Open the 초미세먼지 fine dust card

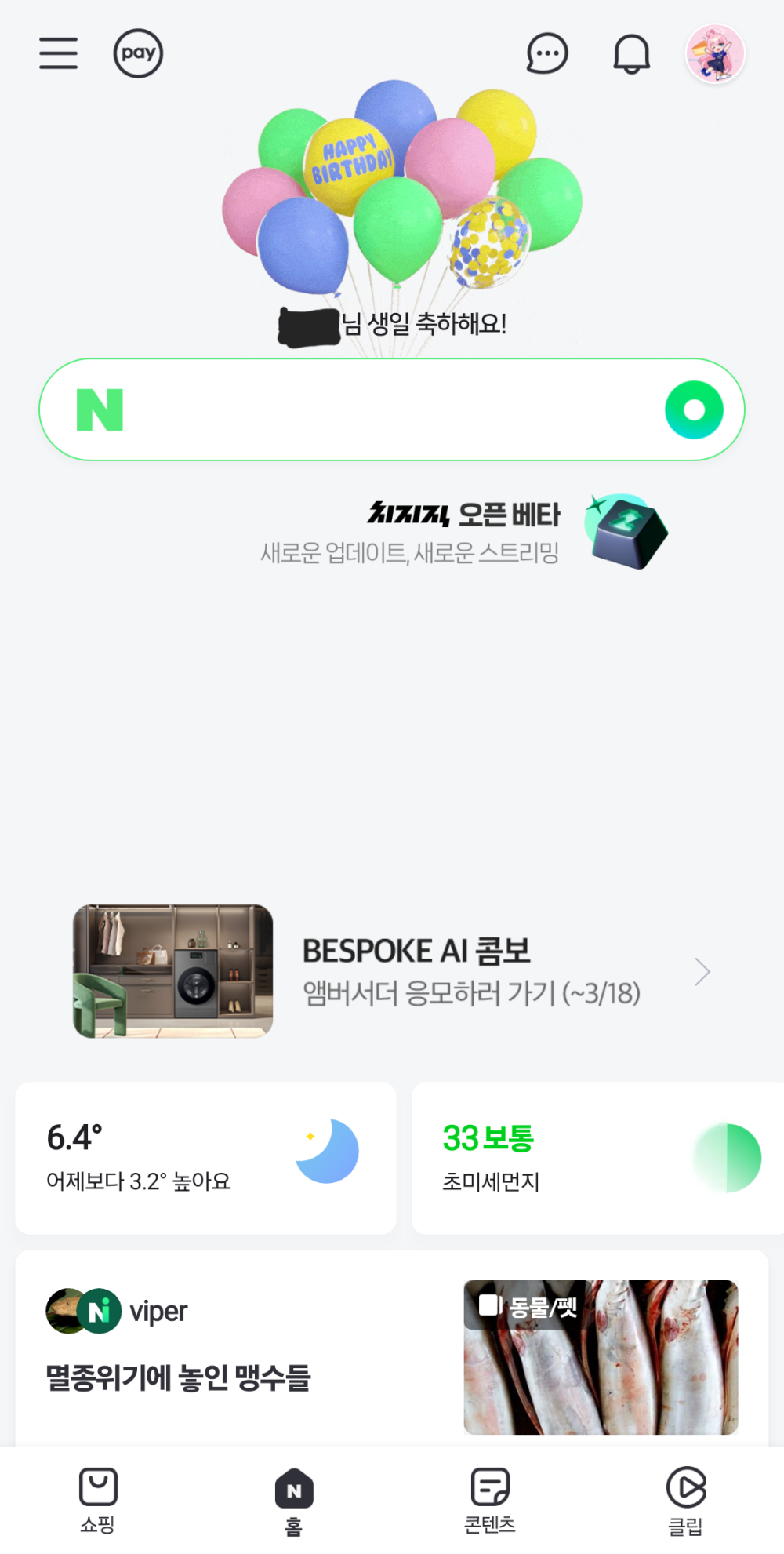click(x=597, y=1158)
